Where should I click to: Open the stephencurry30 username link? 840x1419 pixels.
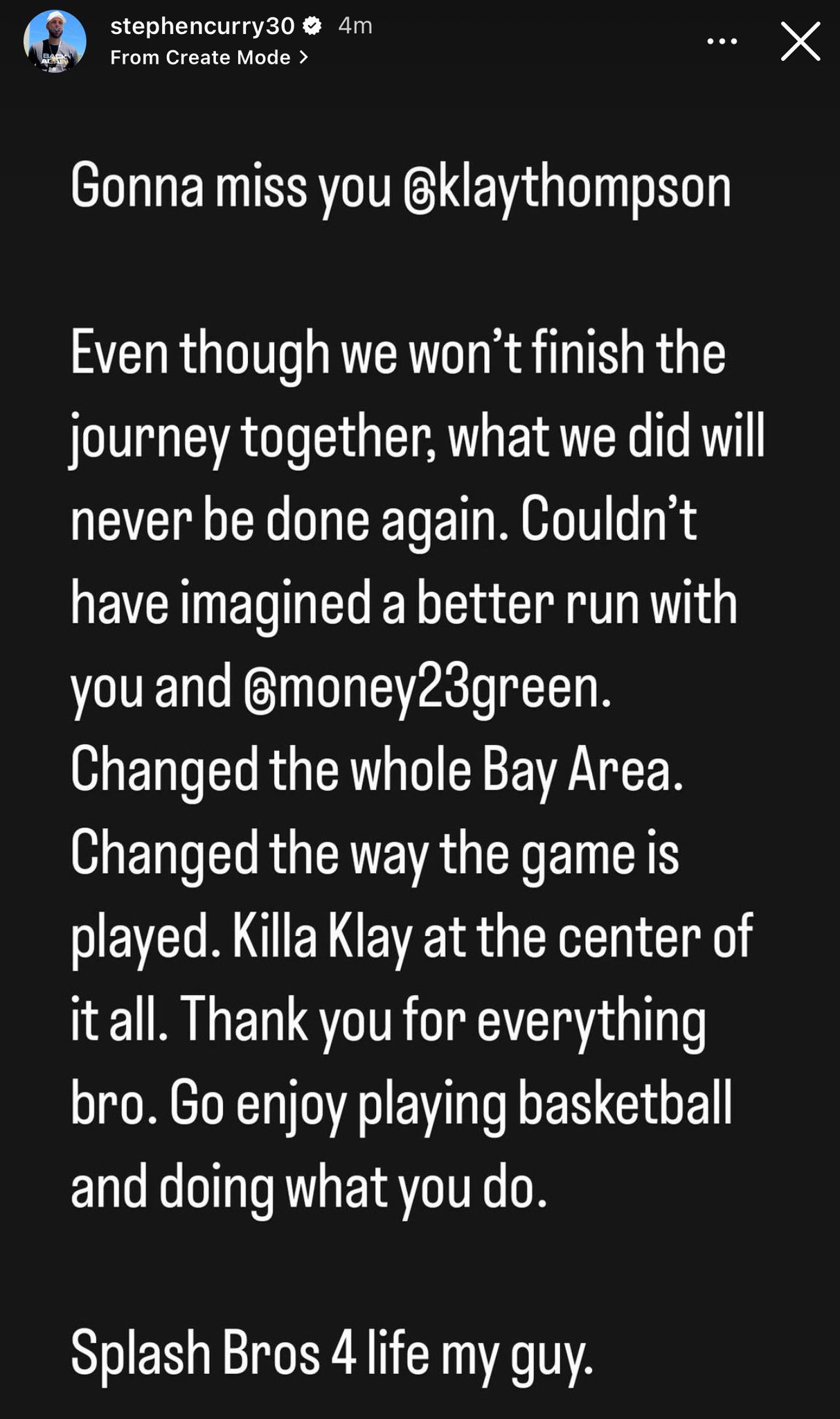pyautogui.click(x=202, y=26)
